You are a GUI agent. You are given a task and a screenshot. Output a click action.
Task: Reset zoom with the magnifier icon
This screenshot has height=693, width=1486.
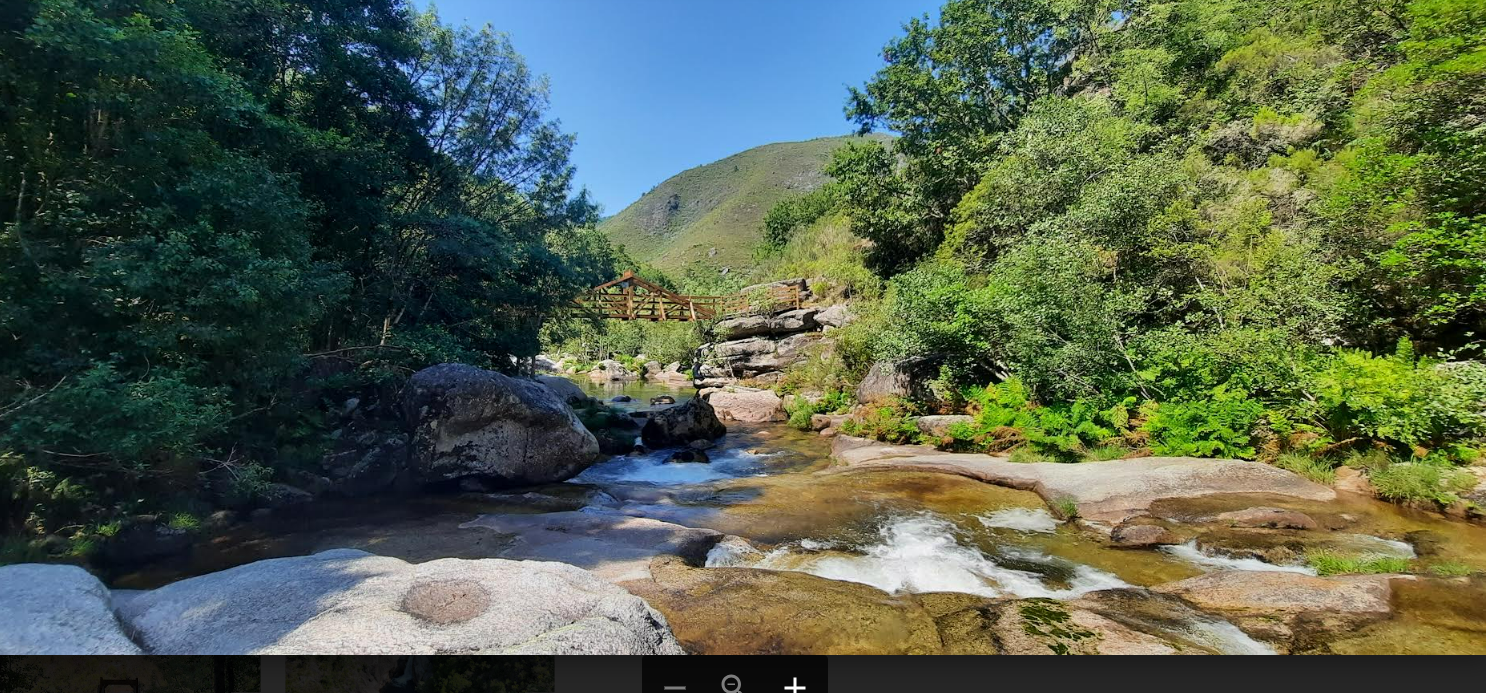coord(733,685)
